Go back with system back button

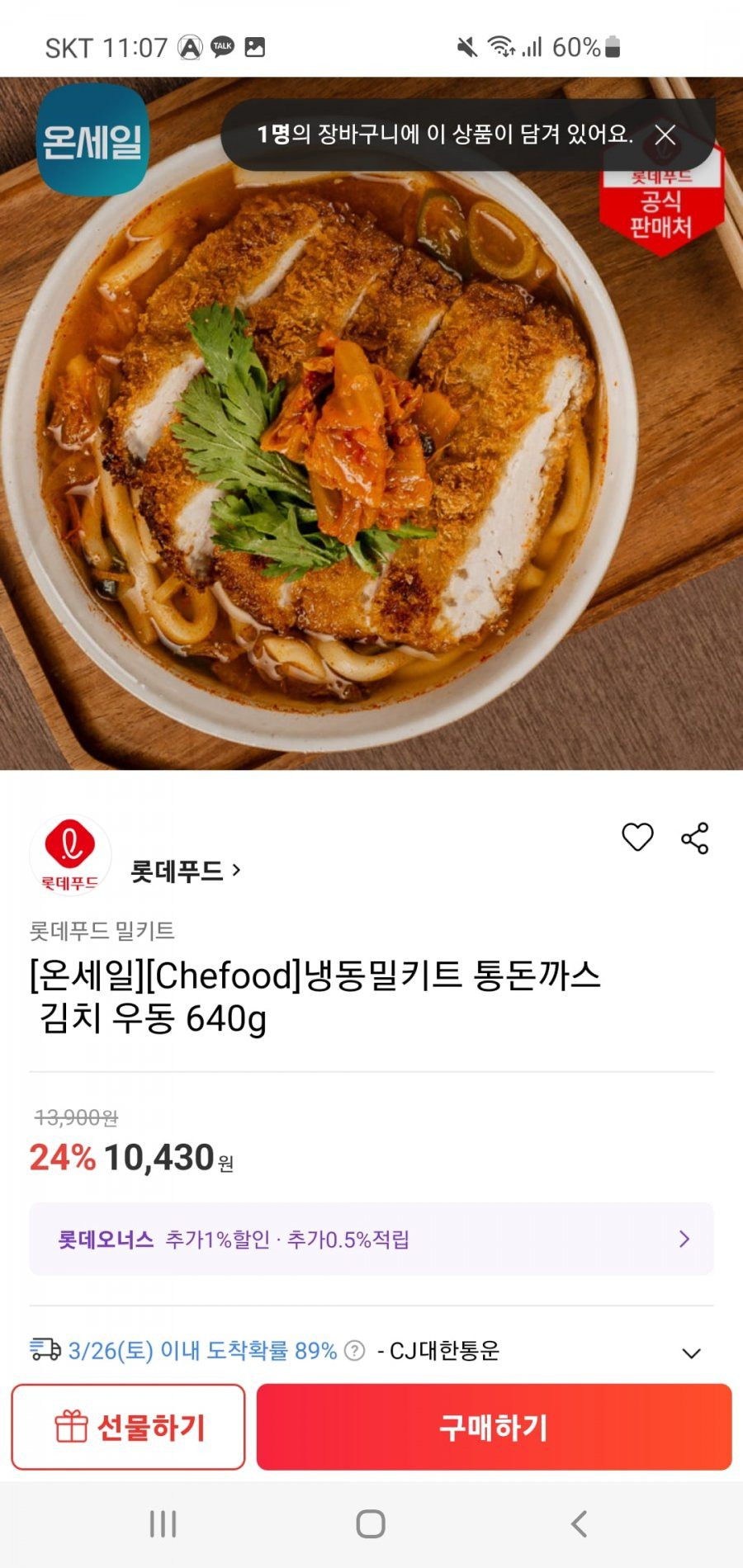click(580, 1523)
